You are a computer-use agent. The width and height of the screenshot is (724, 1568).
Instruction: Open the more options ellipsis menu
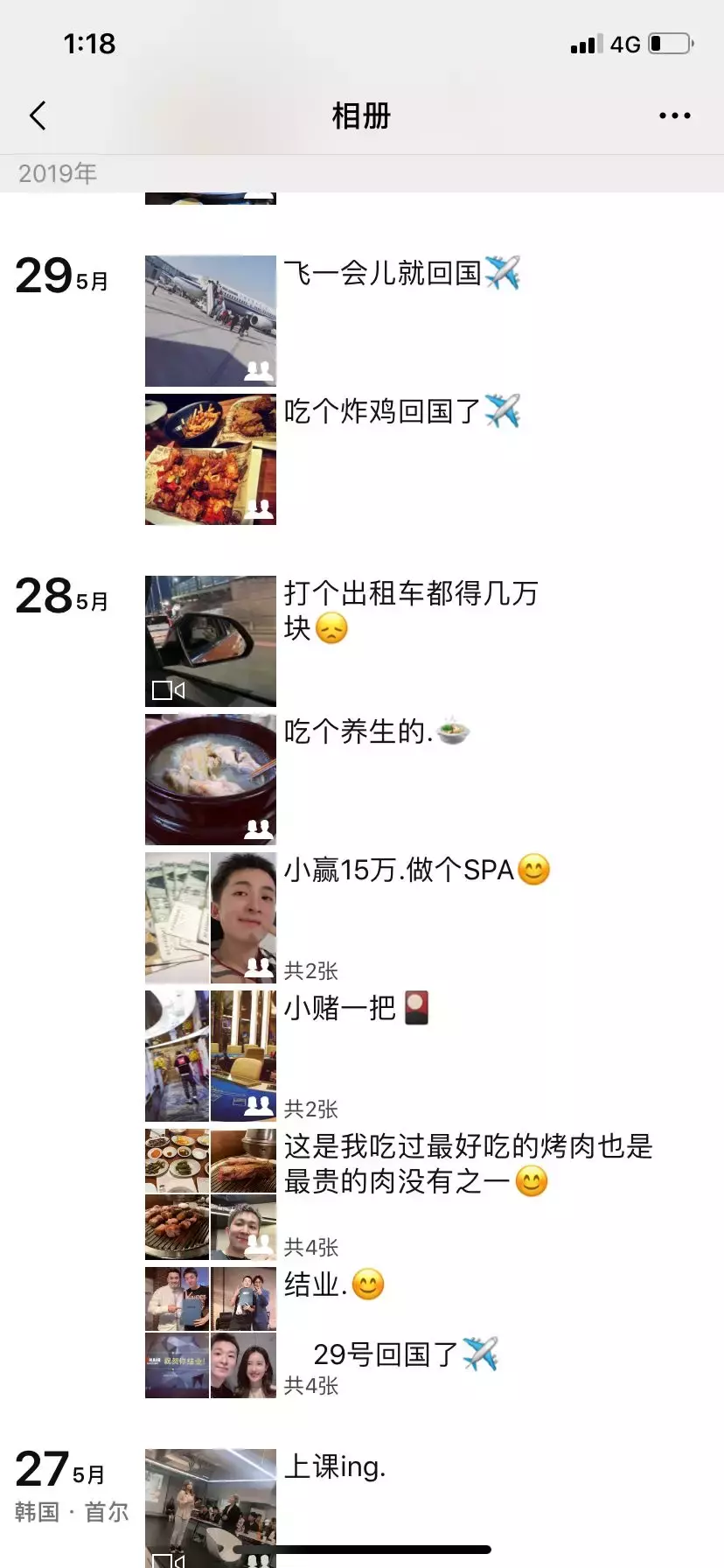coord(673,115)
